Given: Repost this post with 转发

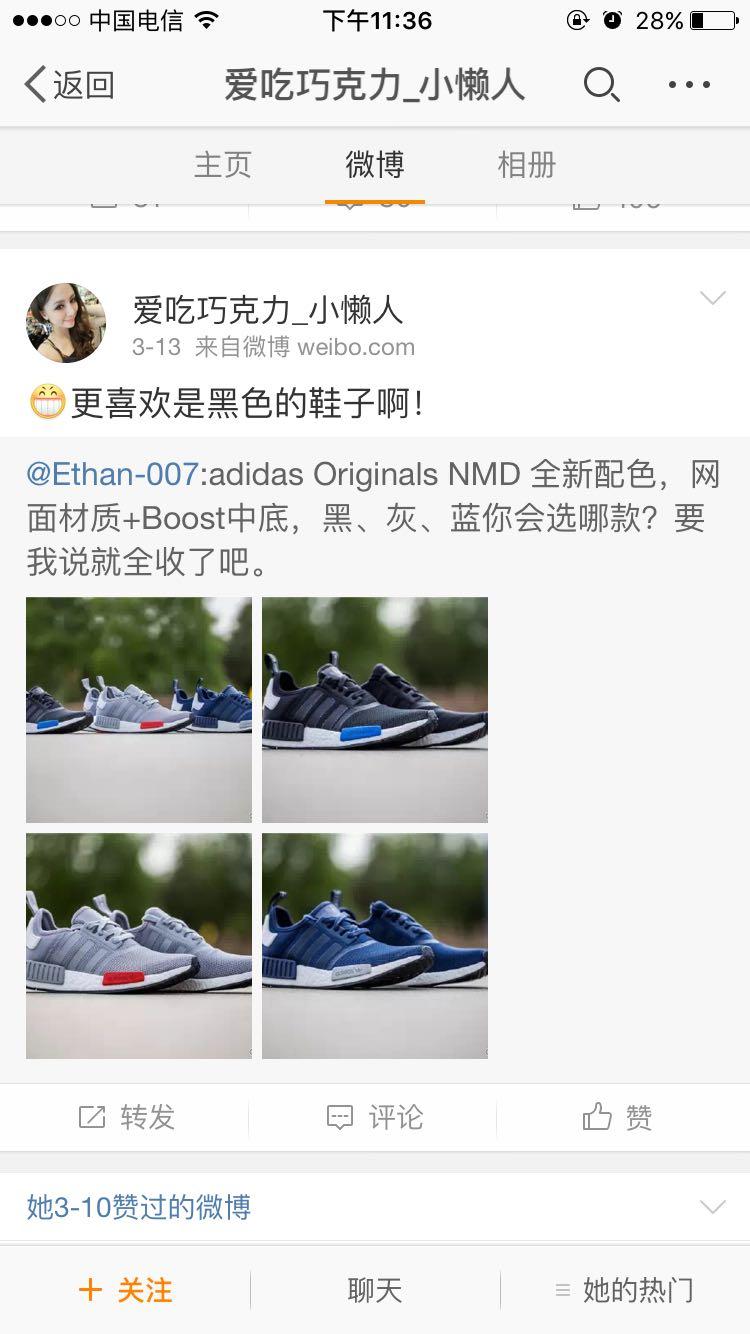Looking at the screenshot, I should [x=126, y=1117].
